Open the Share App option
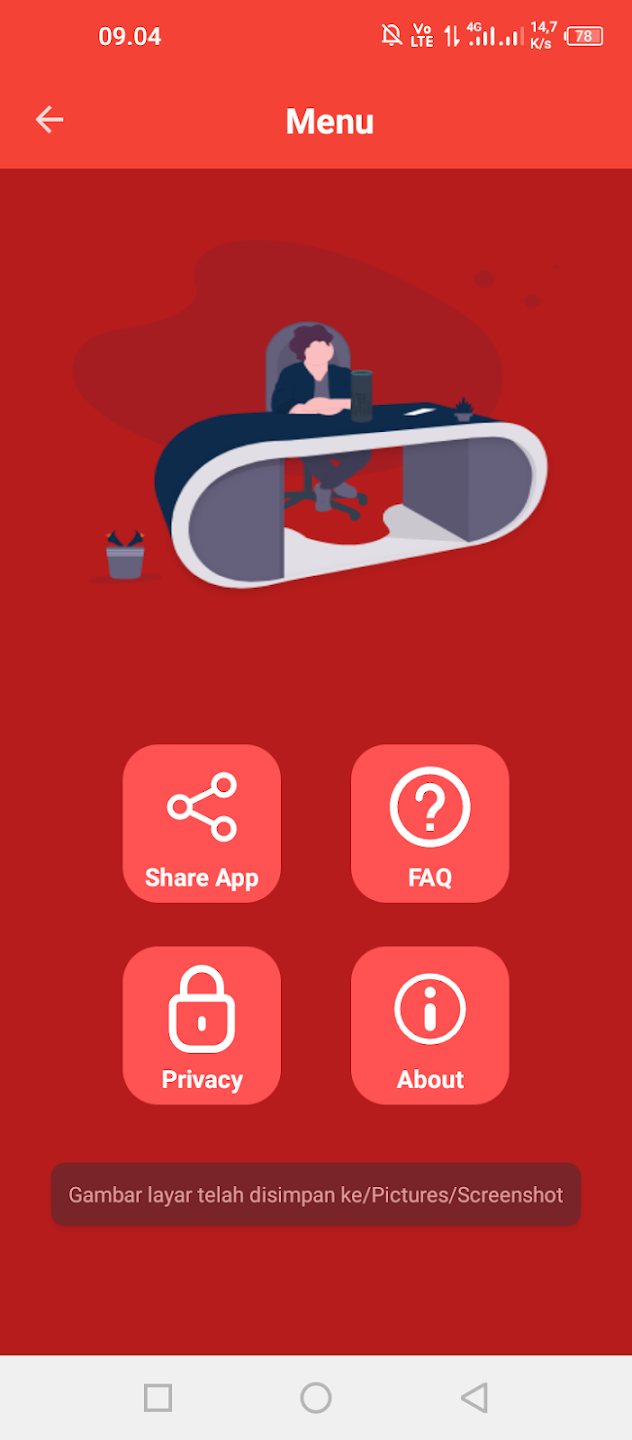 [202, 823]
